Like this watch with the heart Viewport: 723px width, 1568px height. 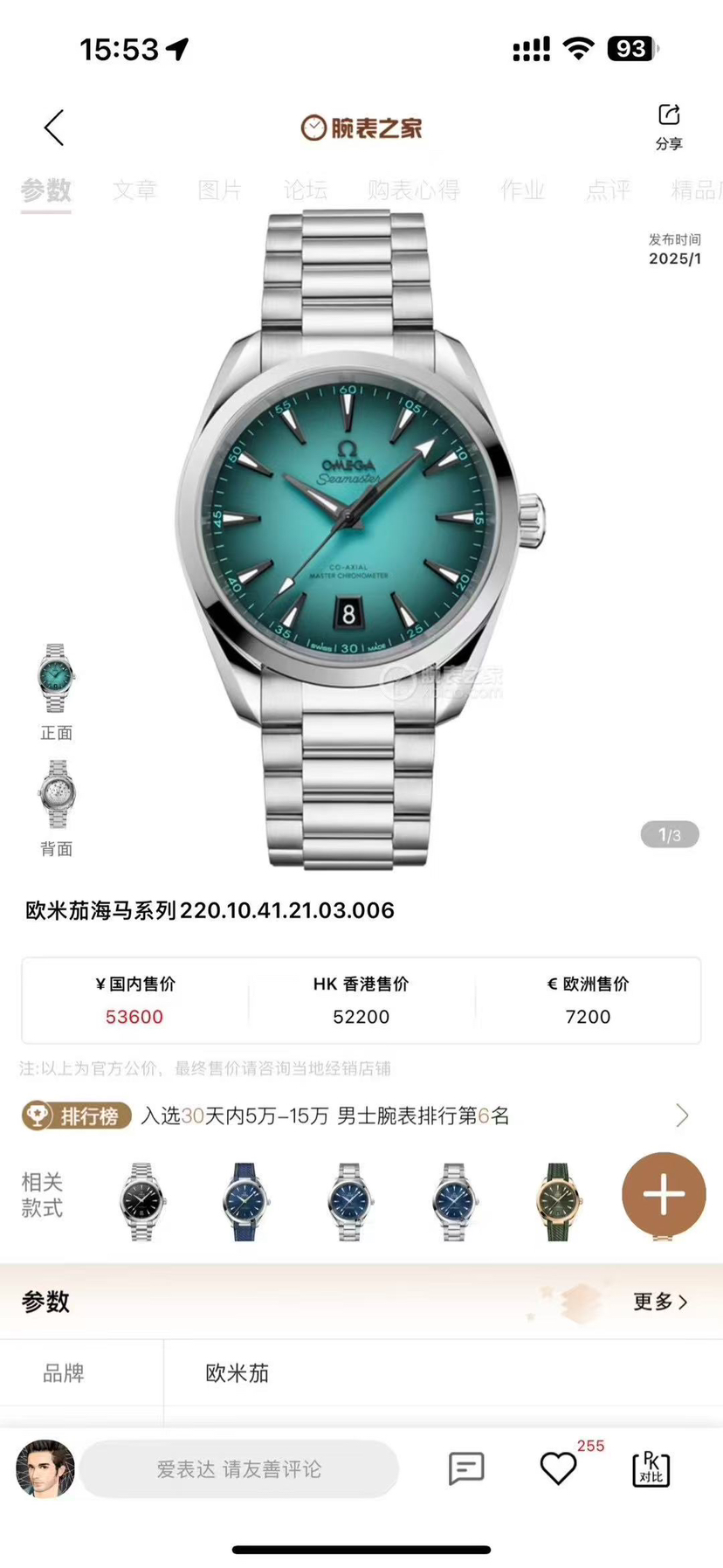(558, 1469)
